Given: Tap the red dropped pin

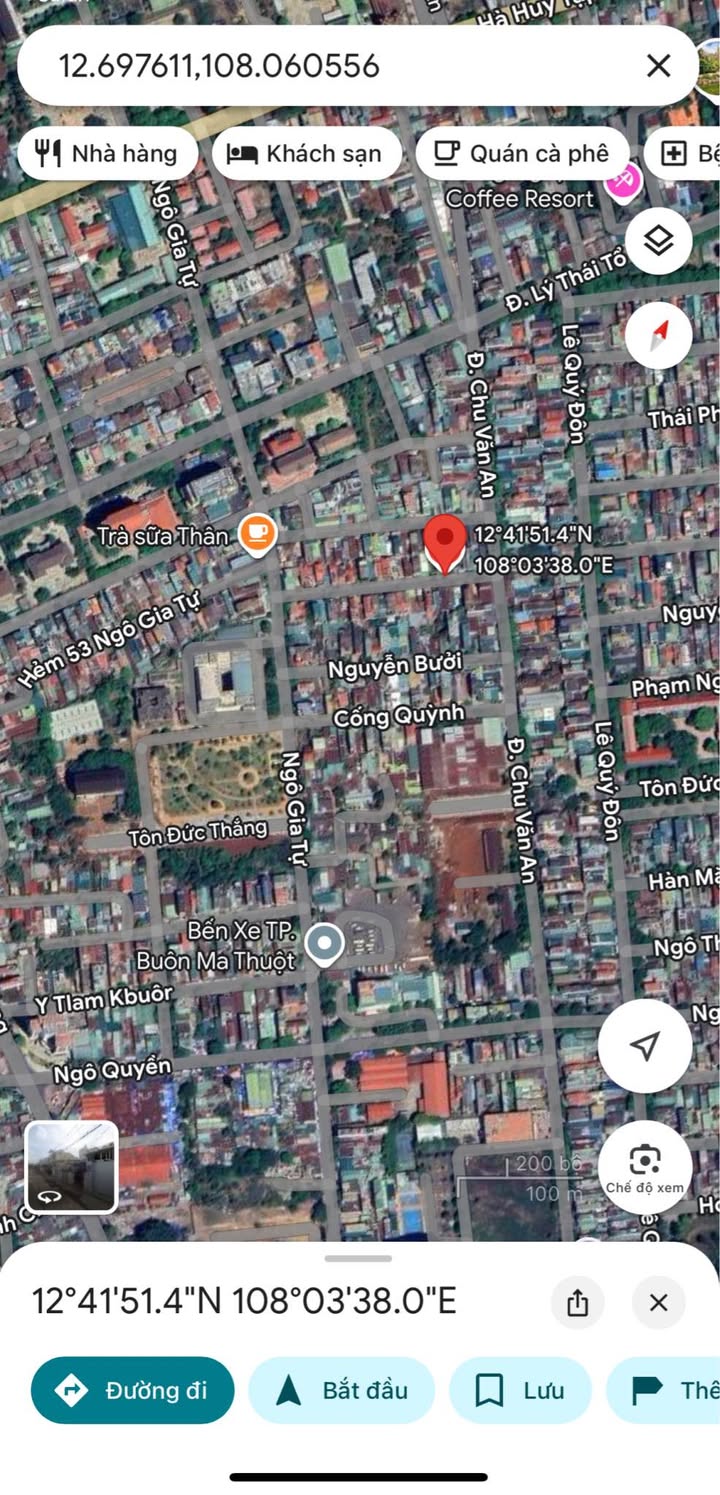Looking at the screenshot, I should pyautogui.click(x=445, y=542).
